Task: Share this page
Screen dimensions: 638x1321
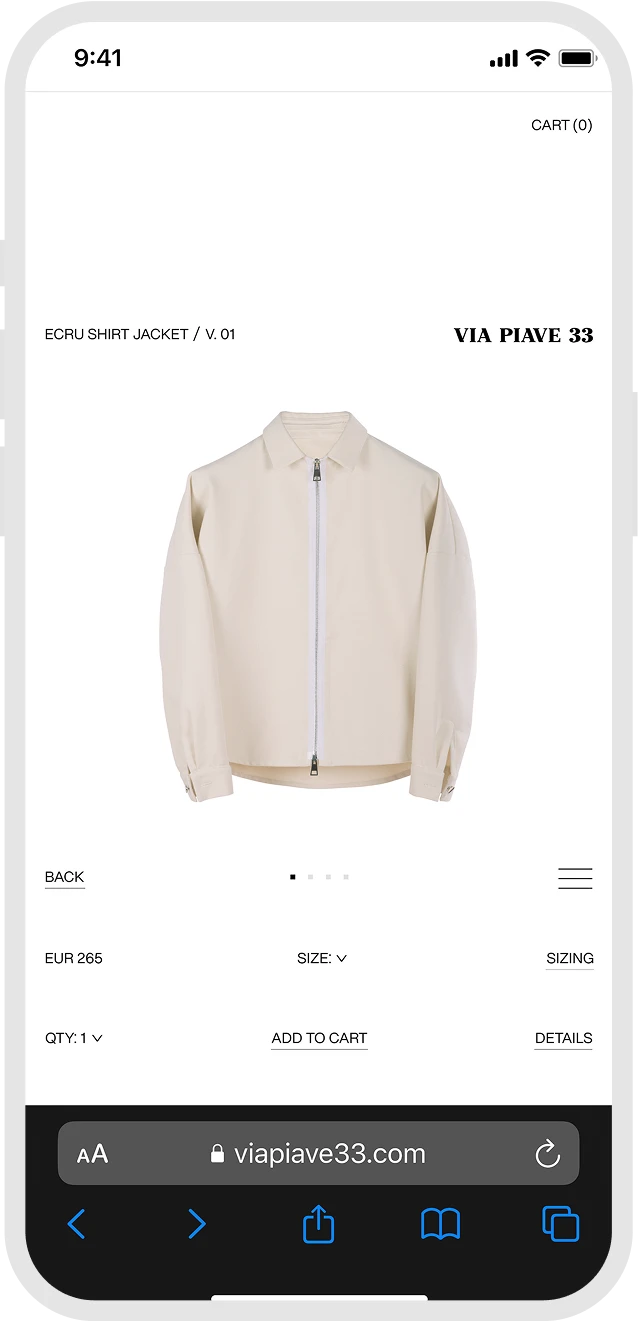Action: point(318,1223)
